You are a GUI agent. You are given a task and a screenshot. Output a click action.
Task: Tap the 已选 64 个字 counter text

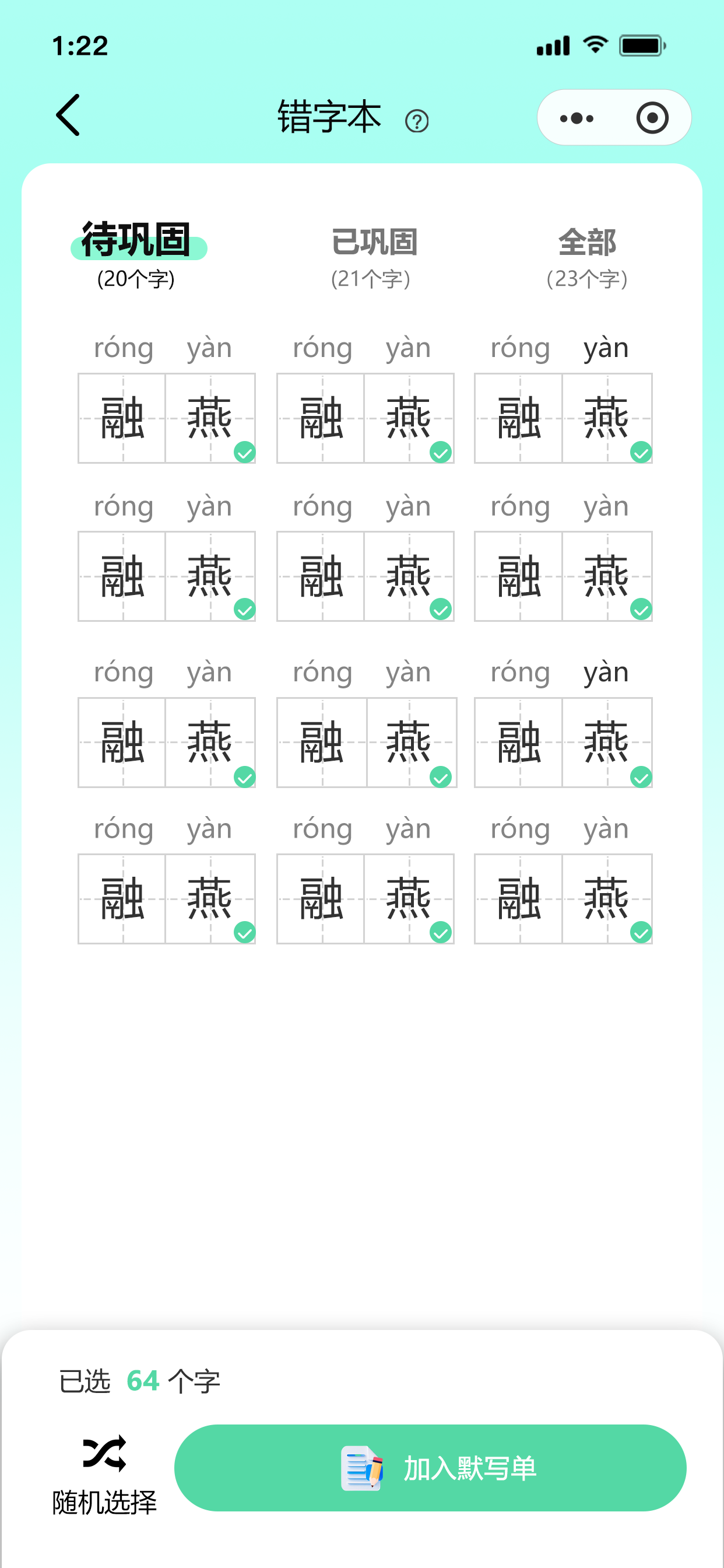(x=140, y=1382)
